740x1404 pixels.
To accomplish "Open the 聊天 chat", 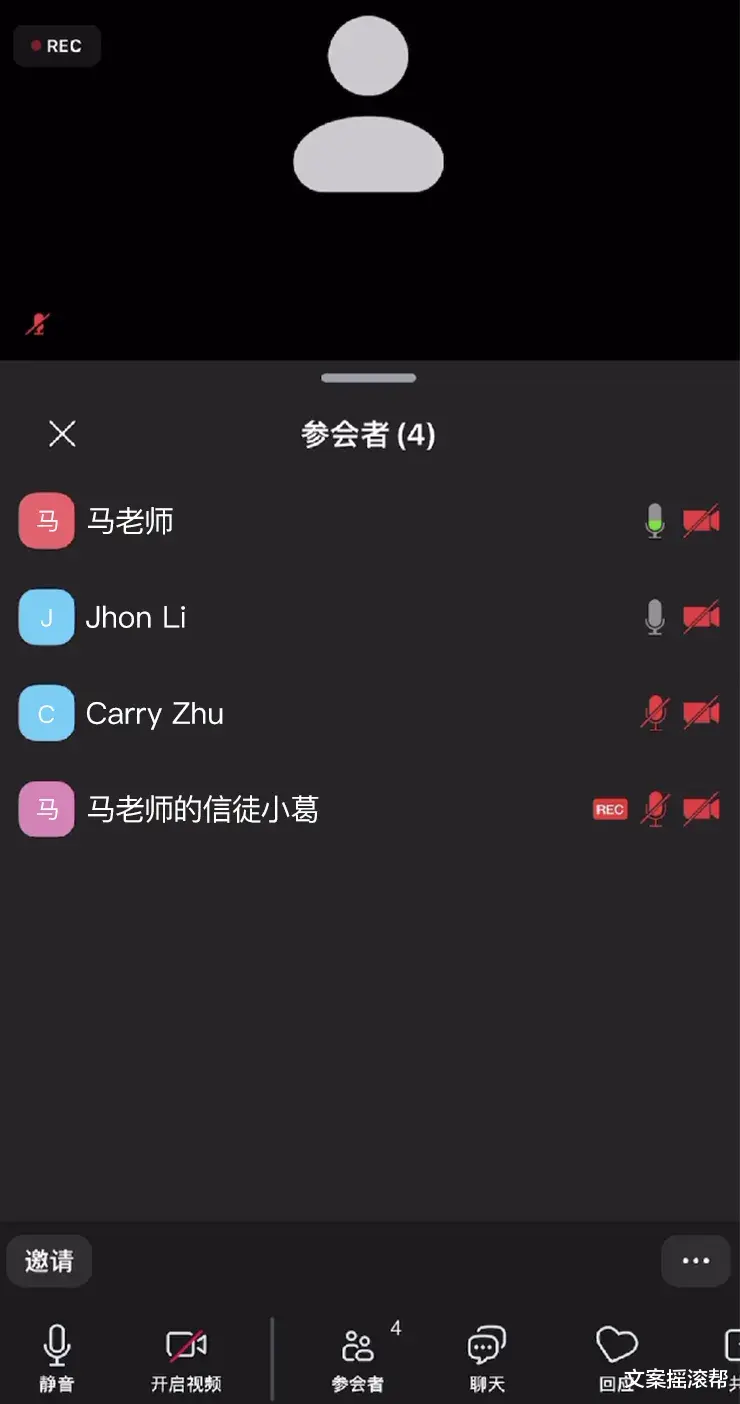I will 487,1358.
